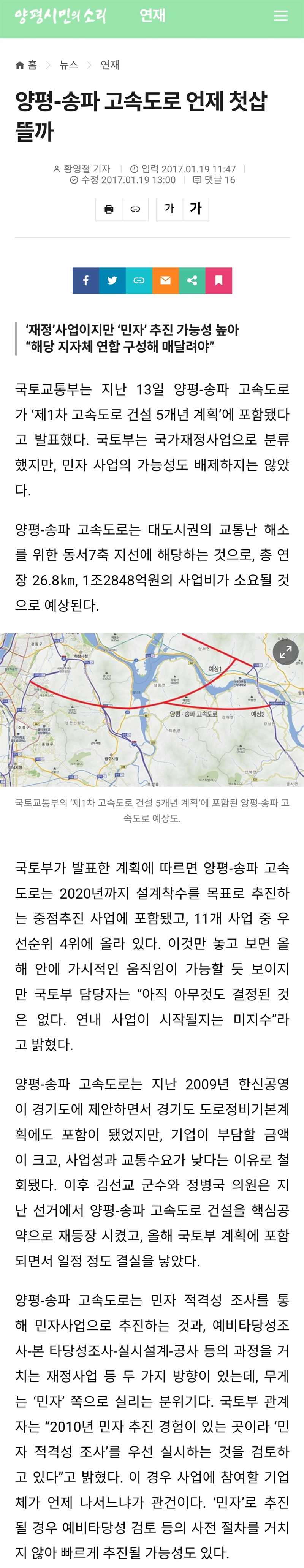
Task: Decrease font size with small 가
Action: tap(169, 209)
